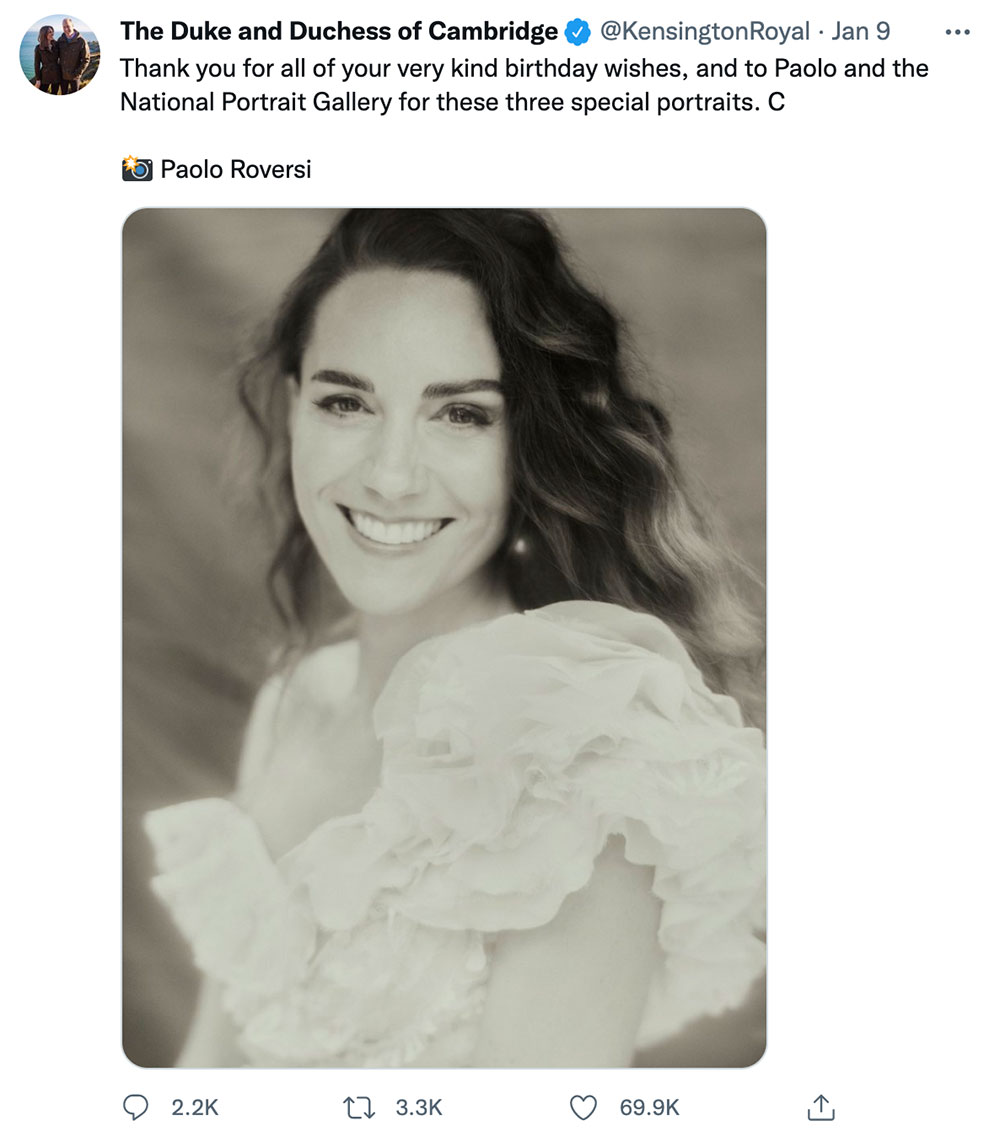Like the tweet with the heart icon
1000x1142 pixels.
coord(583,1107)
